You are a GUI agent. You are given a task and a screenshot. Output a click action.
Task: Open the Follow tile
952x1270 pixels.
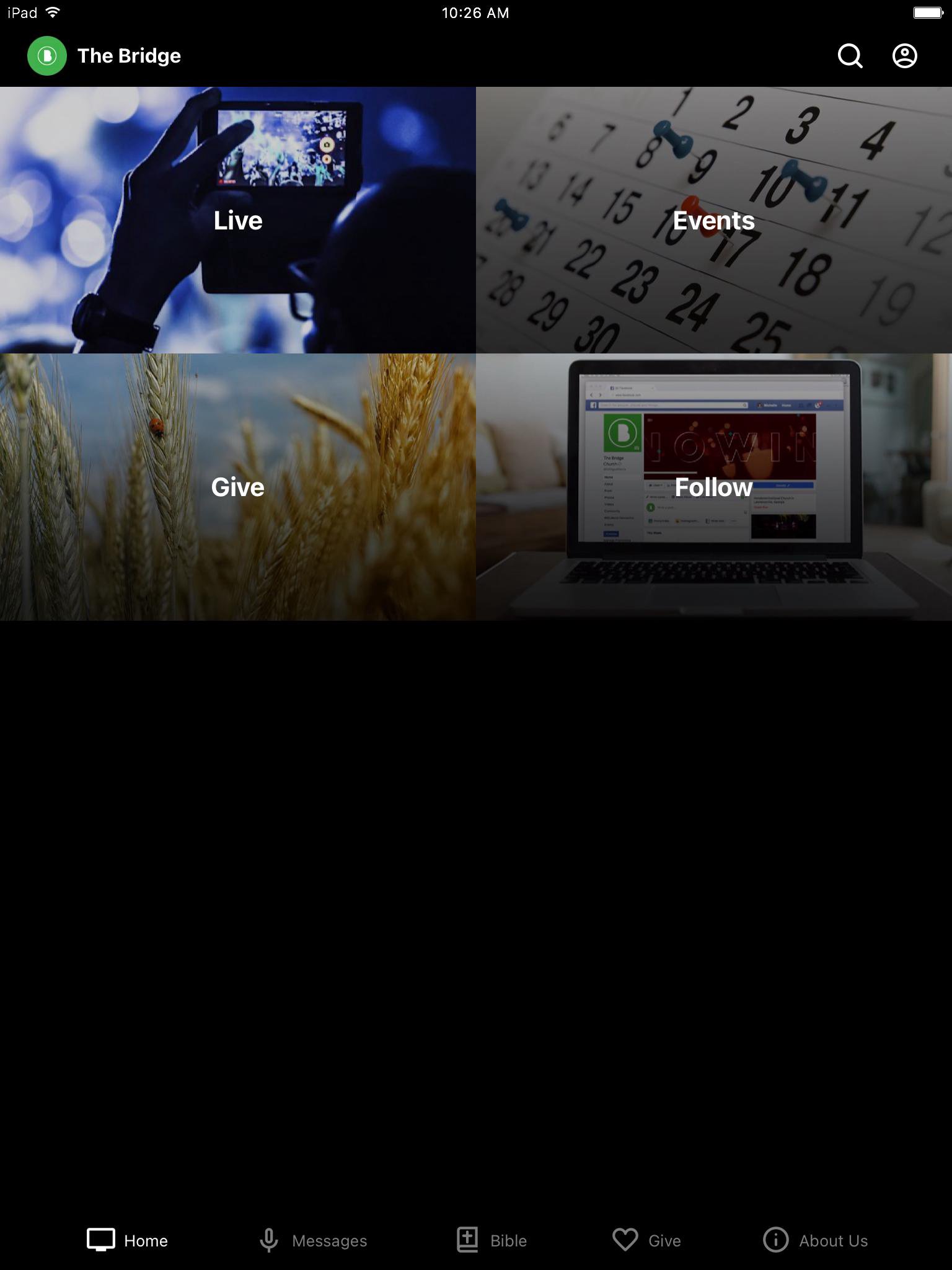click(x=714, y=487)
